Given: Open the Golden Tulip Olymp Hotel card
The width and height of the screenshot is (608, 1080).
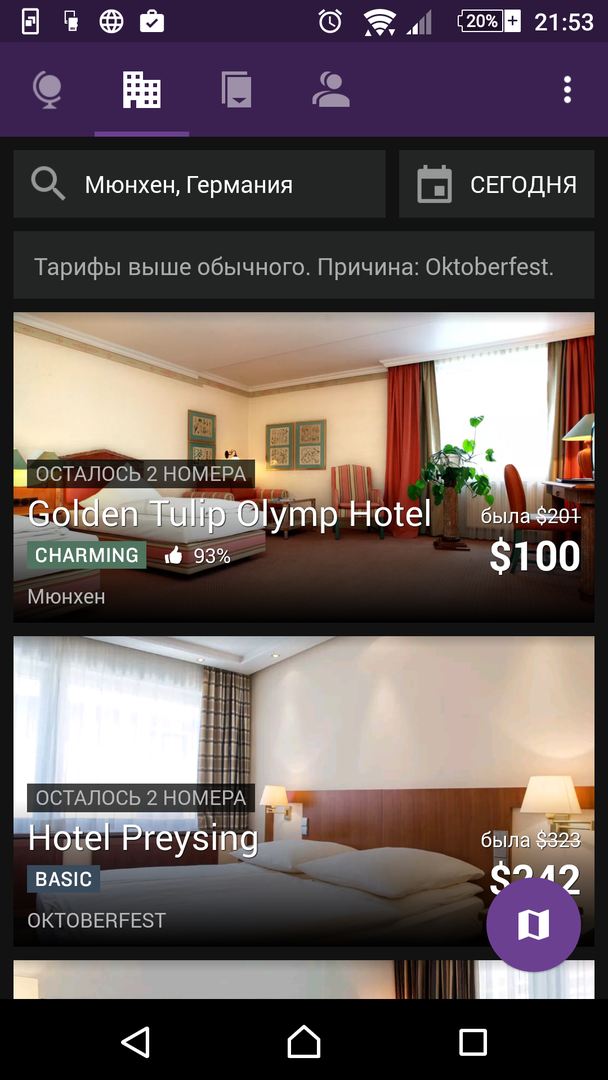Looking at the screenshot, I should (x=304, y=467).
